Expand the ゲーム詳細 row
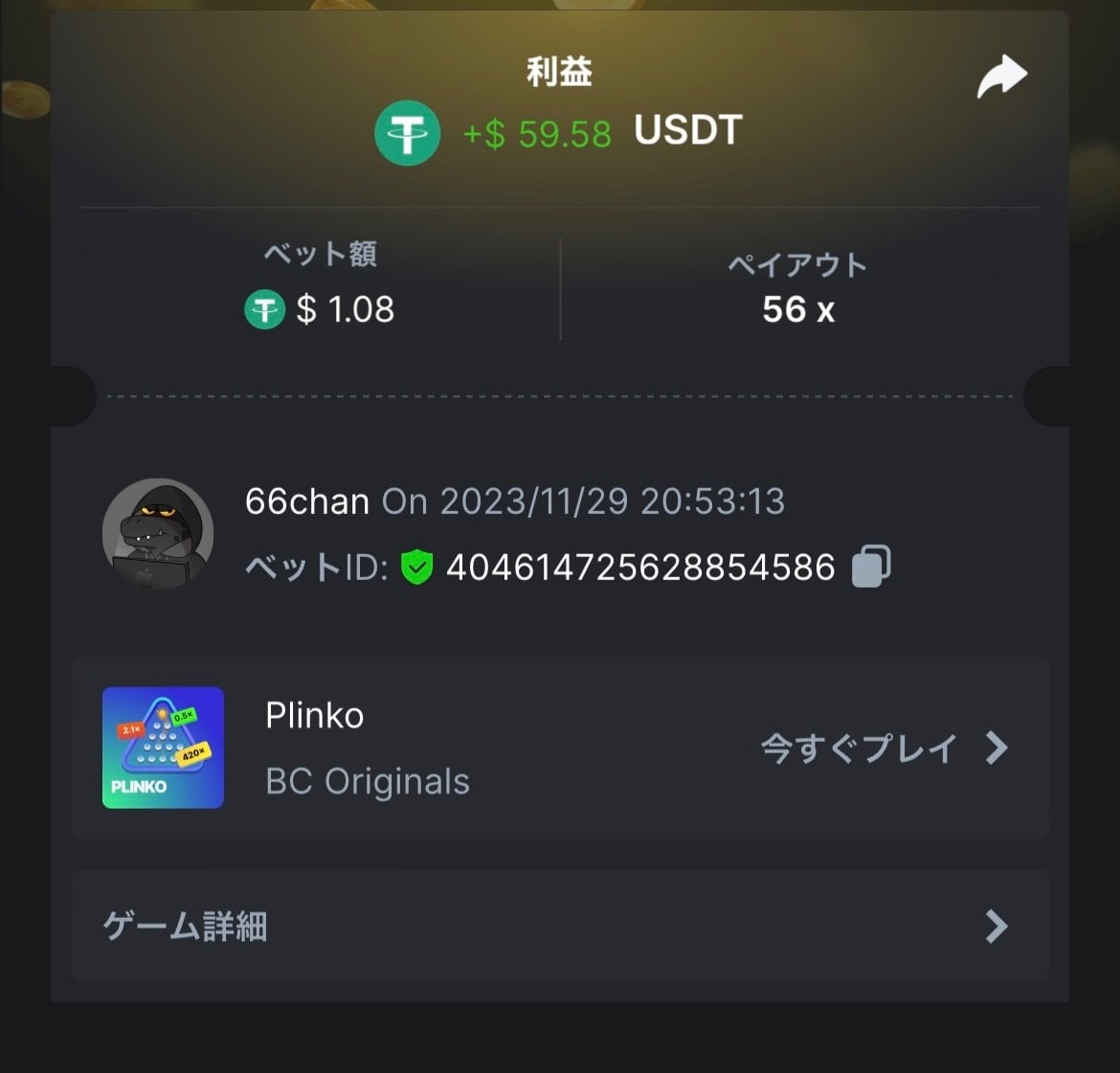1120x1073 pixels. [559, 926]
